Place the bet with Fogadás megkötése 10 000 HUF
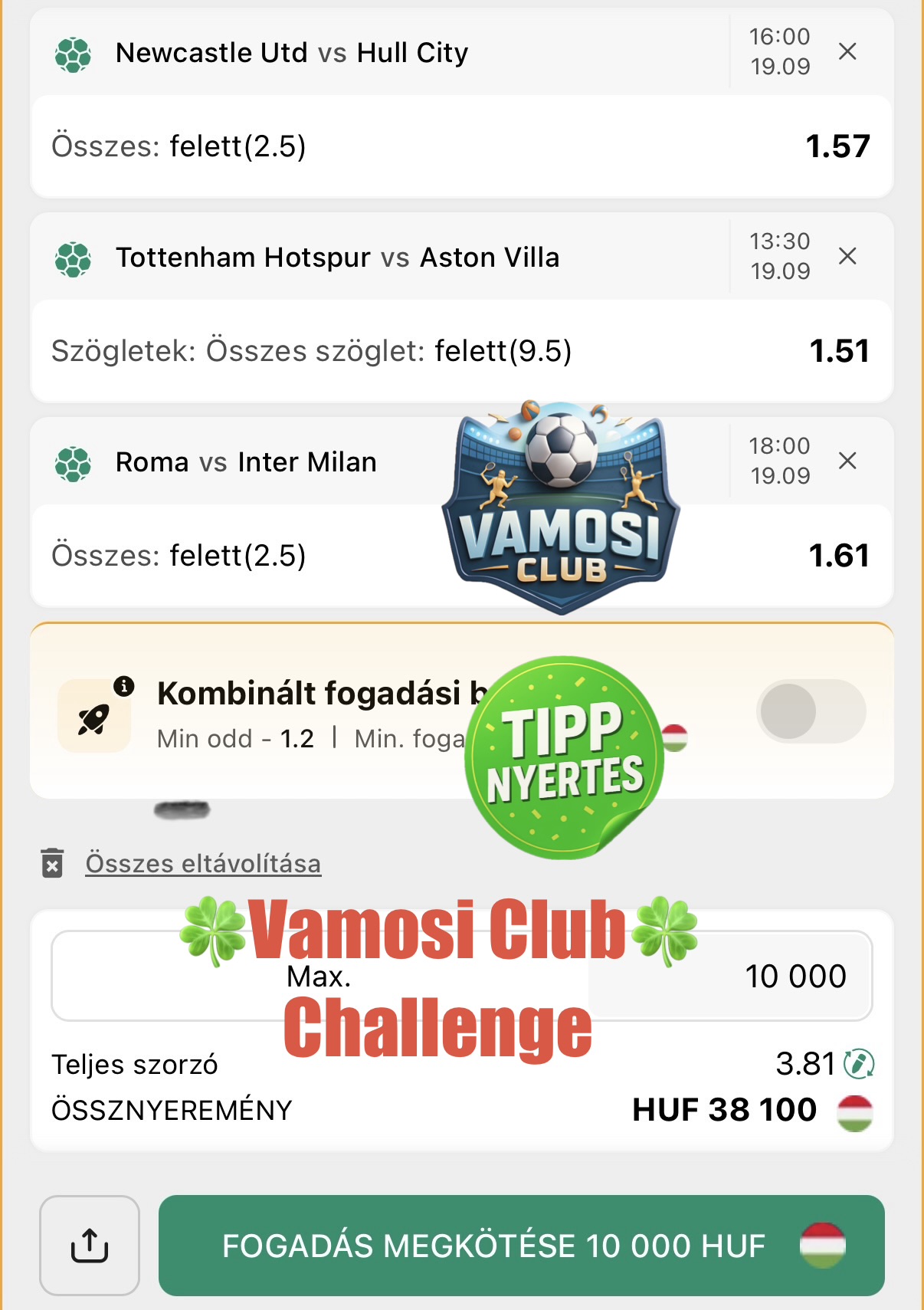 [522, 1246]
